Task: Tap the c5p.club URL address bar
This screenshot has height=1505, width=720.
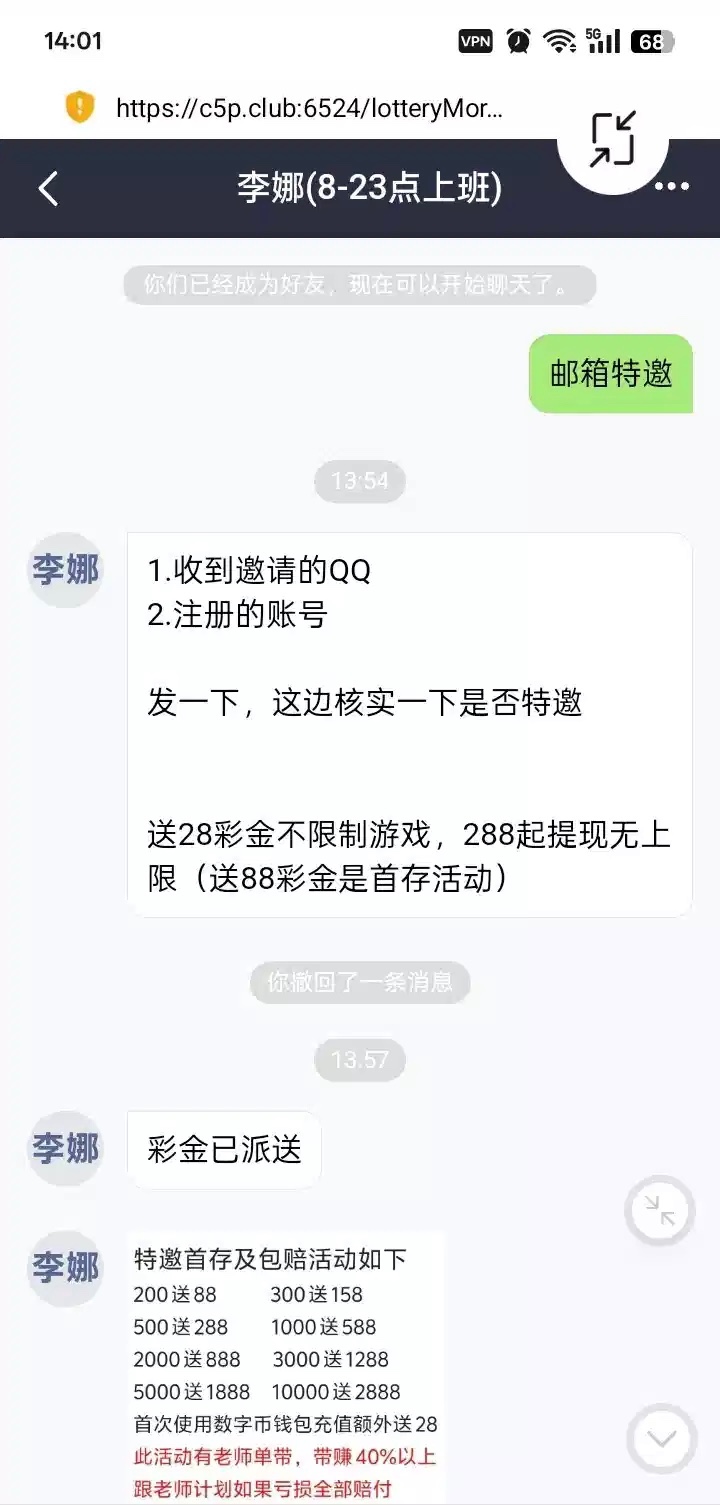Action: point(310,108)
